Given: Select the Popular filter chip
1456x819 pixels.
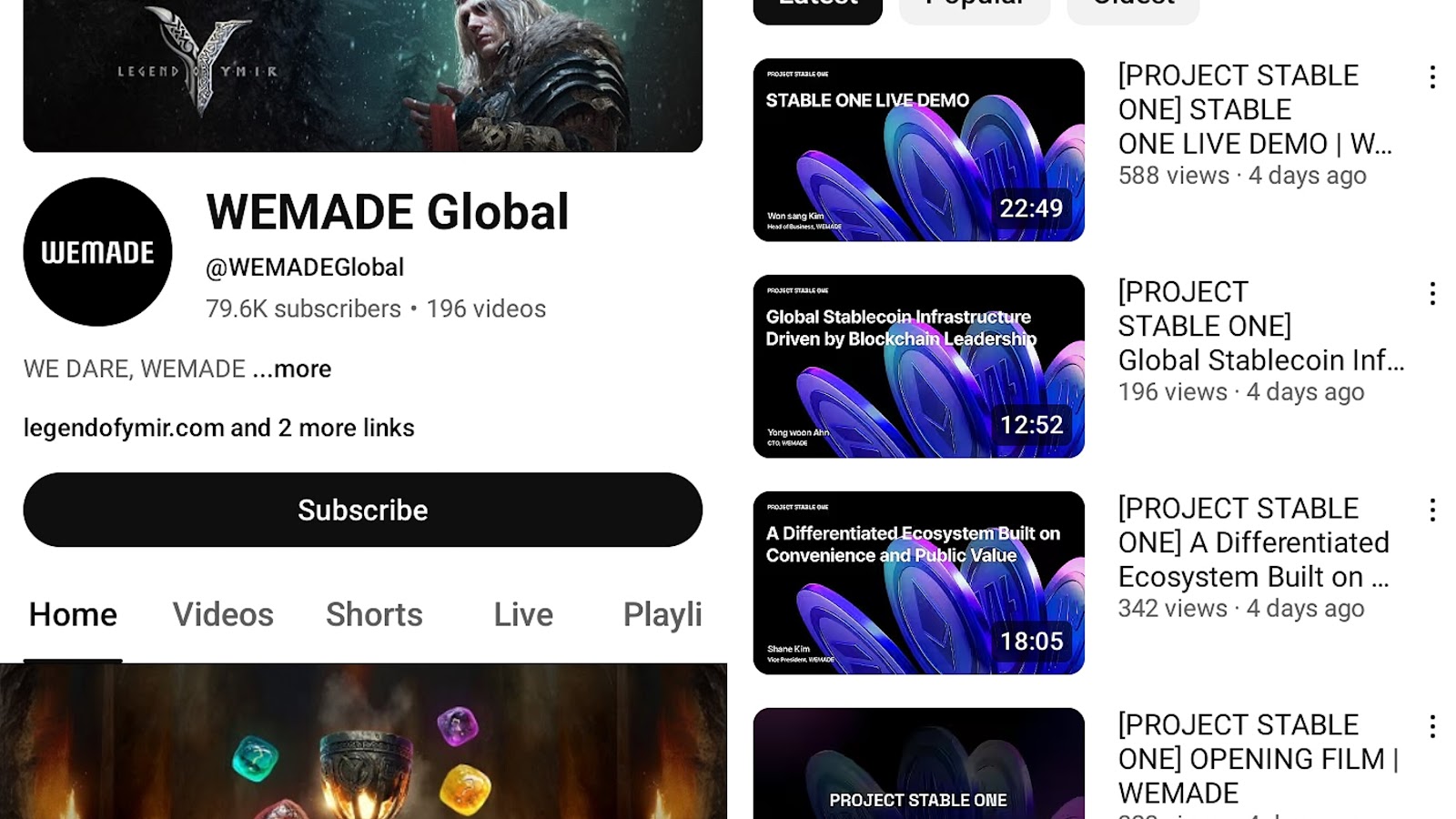Looking at the screenshot, I should click(974, 7).
